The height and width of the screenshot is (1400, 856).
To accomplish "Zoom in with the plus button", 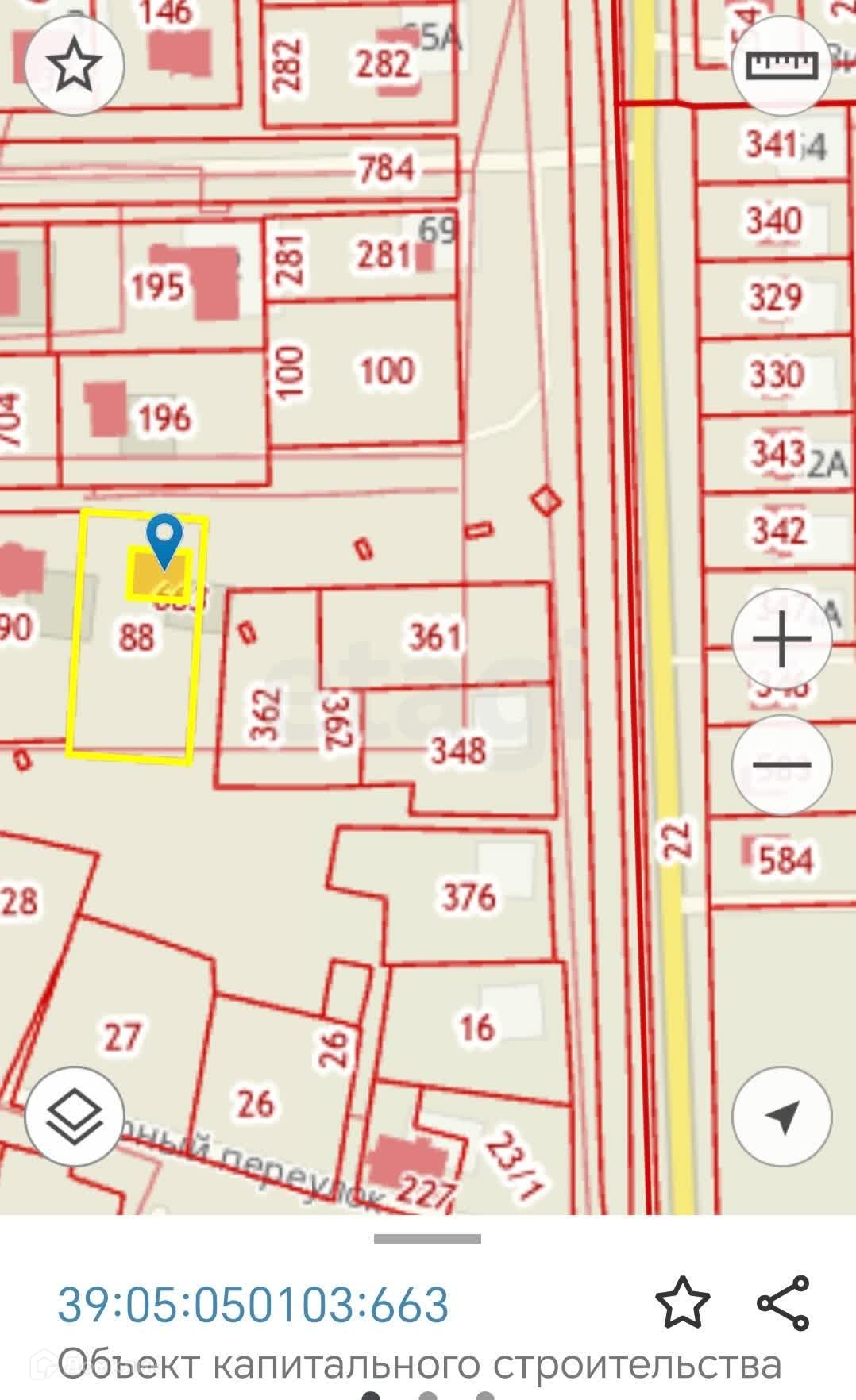I will (781, 639).
